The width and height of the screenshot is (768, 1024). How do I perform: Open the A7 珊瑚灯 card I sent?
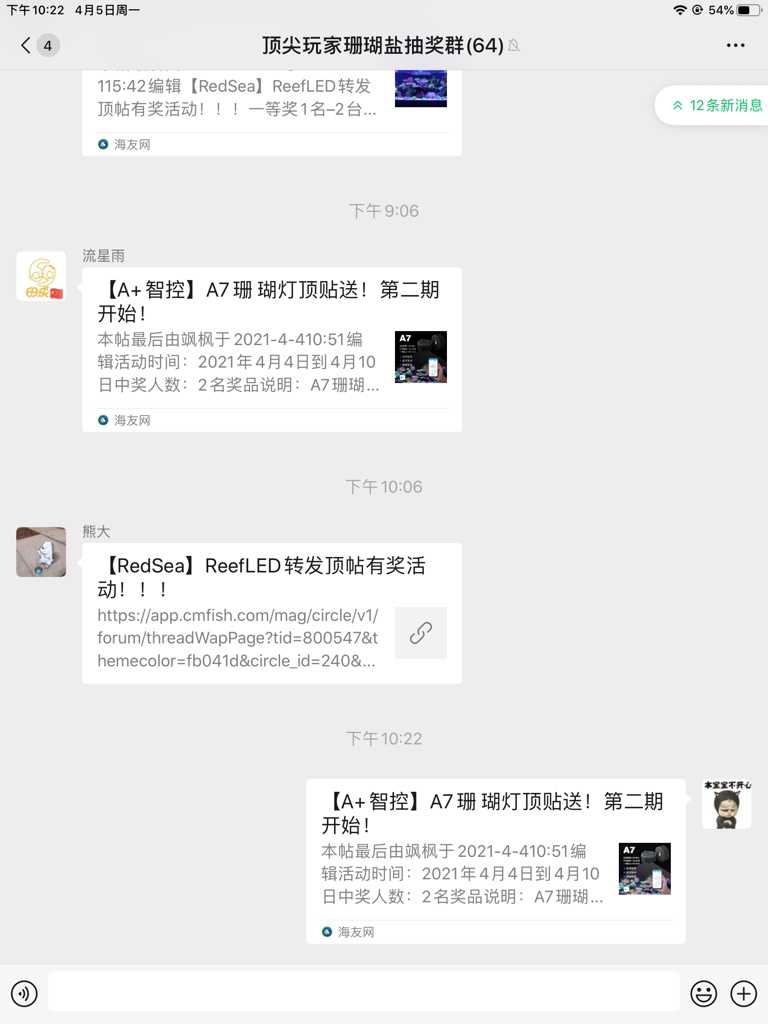point(495,860)
